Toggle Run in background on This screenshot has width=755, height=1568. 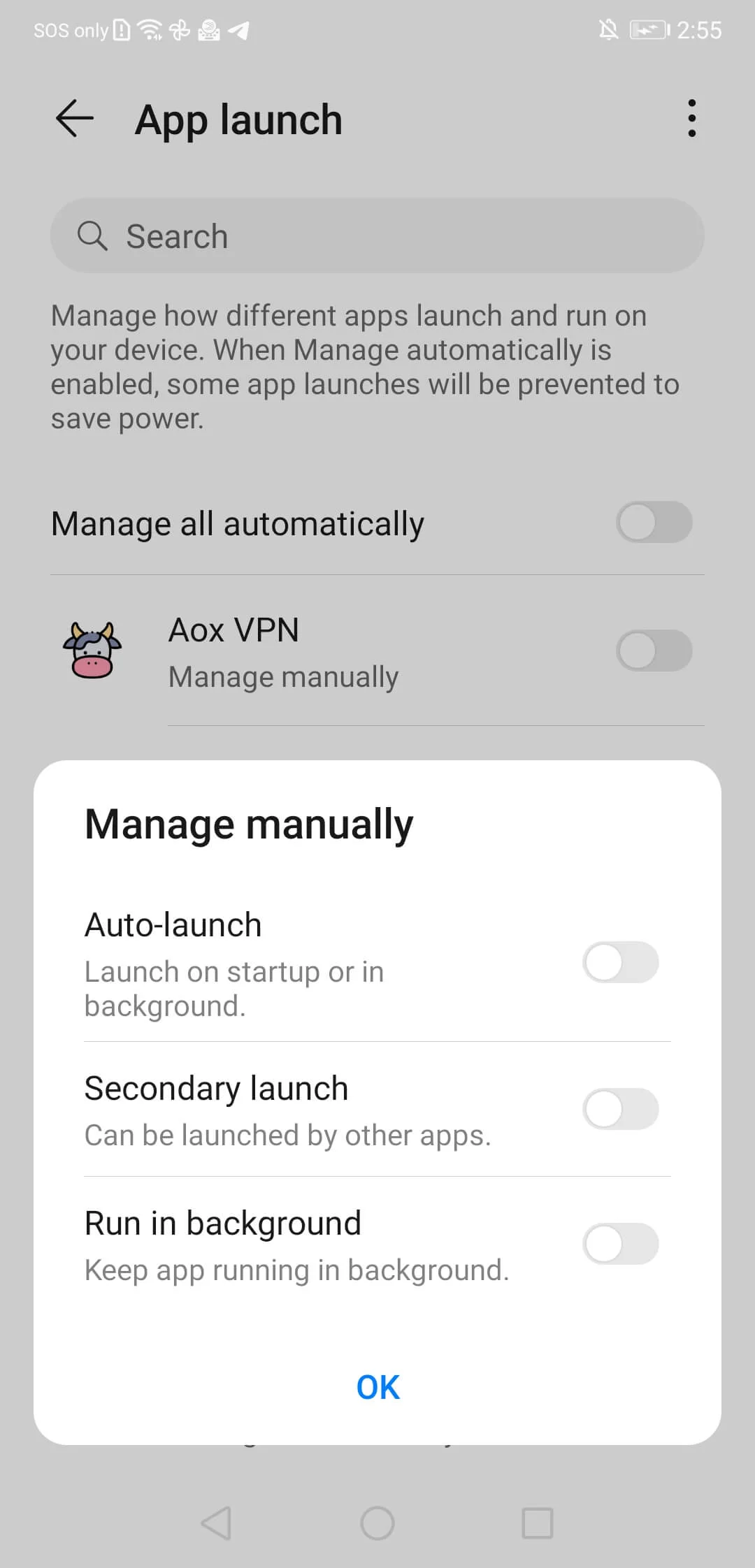coord(620,1244)
